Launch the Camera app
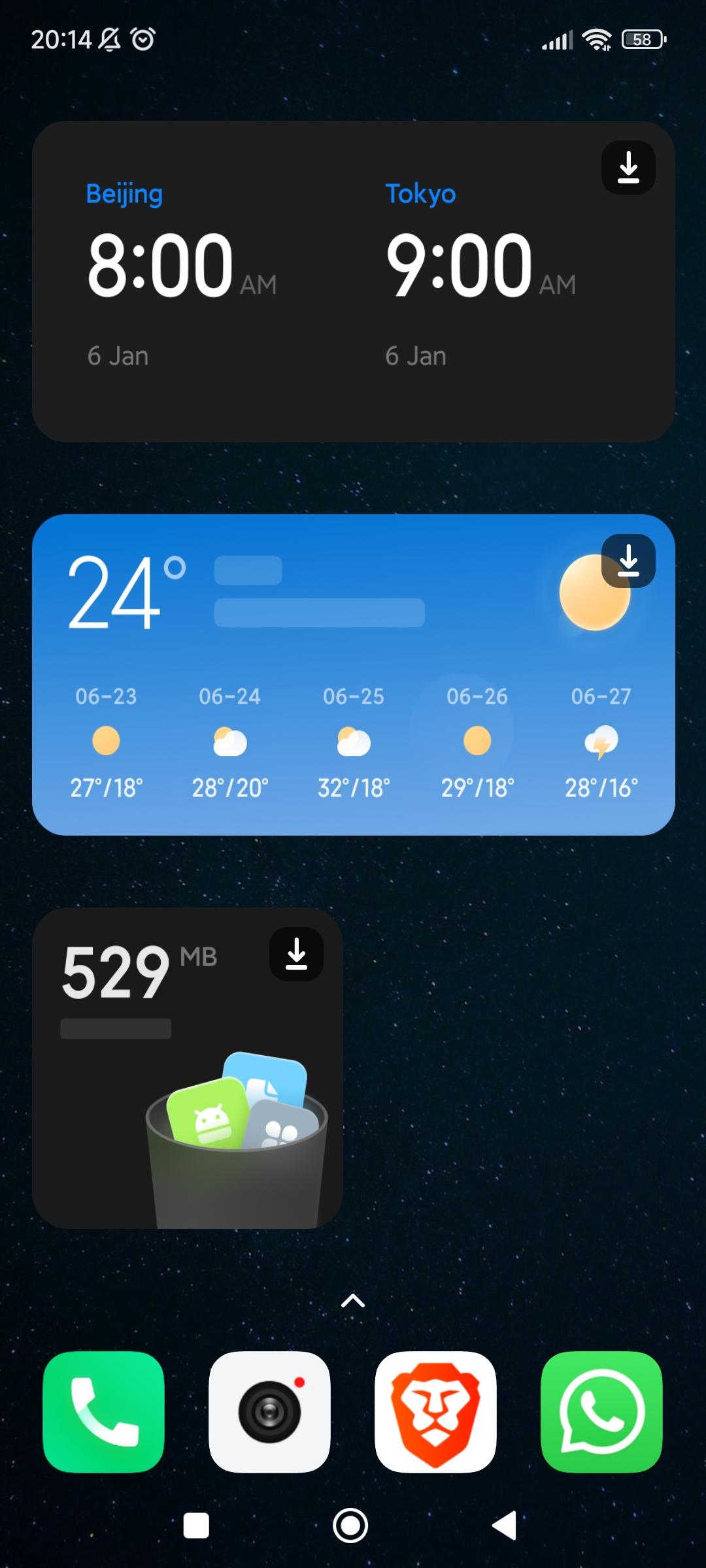The height and width of the screenshot is (1568, 706). [269, 1412]
